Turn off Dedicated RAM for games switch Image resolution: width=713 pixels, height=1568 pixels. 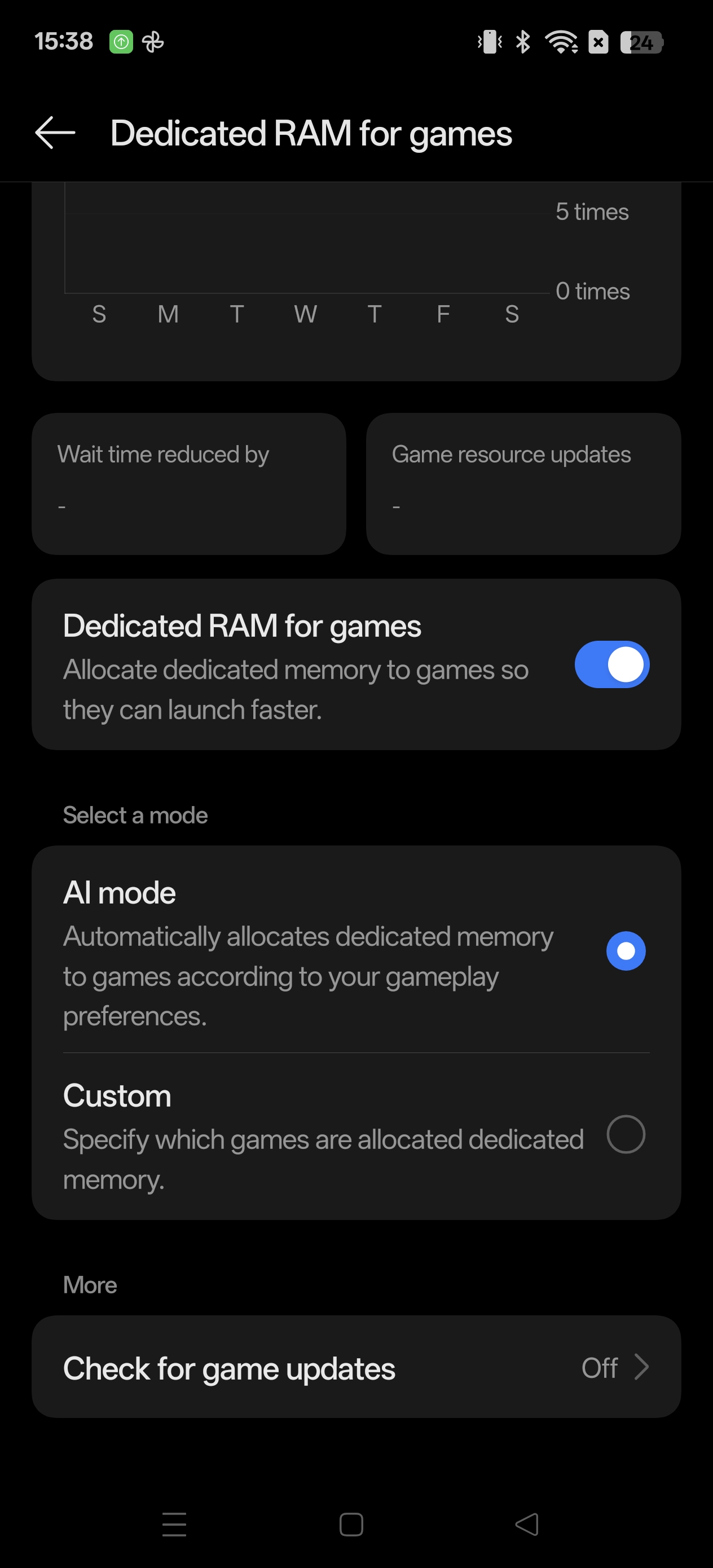[611, 664]
